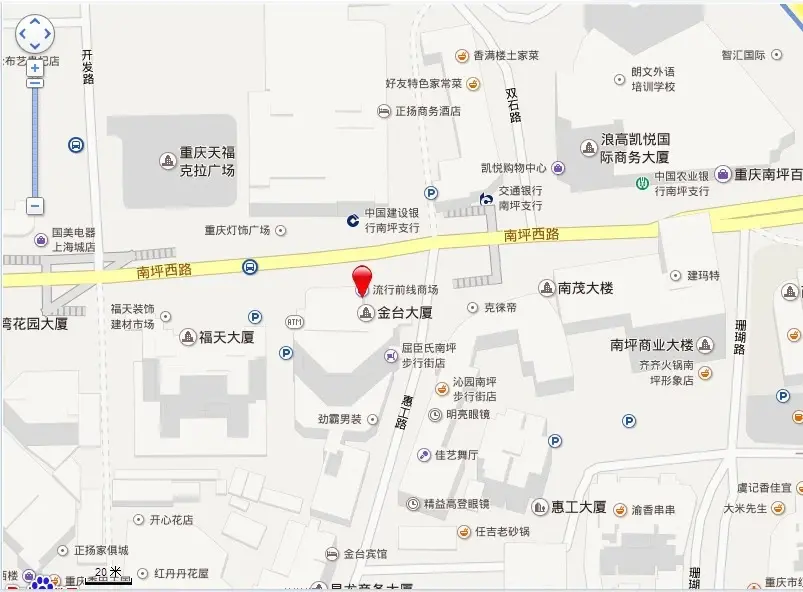Tap the zoom level slider track
The image size is (803, 592).
pyautogui.click(x=35, y=140)
